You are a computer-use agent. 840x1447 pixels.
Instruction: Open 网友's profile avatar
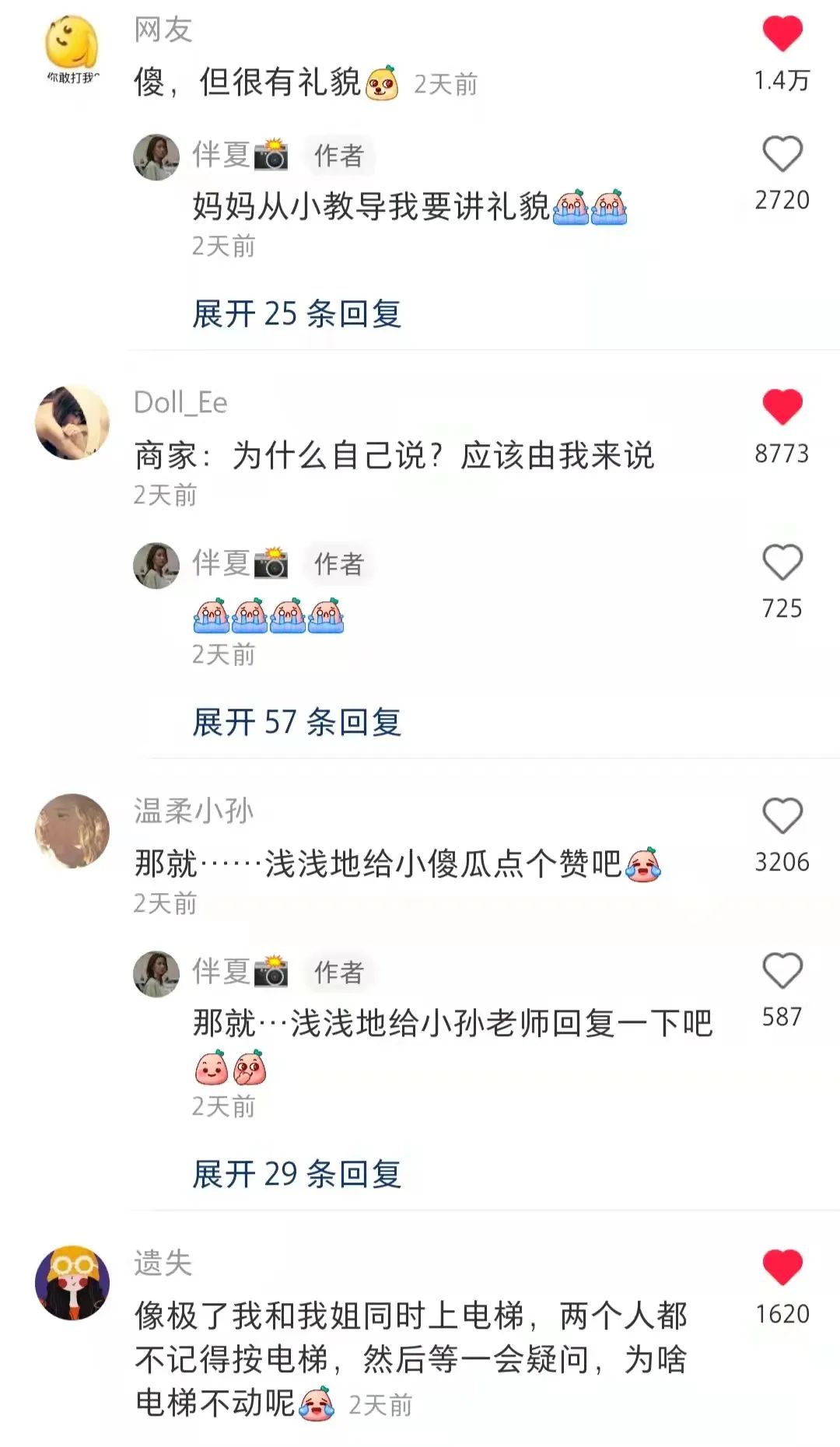click(71, 47)
